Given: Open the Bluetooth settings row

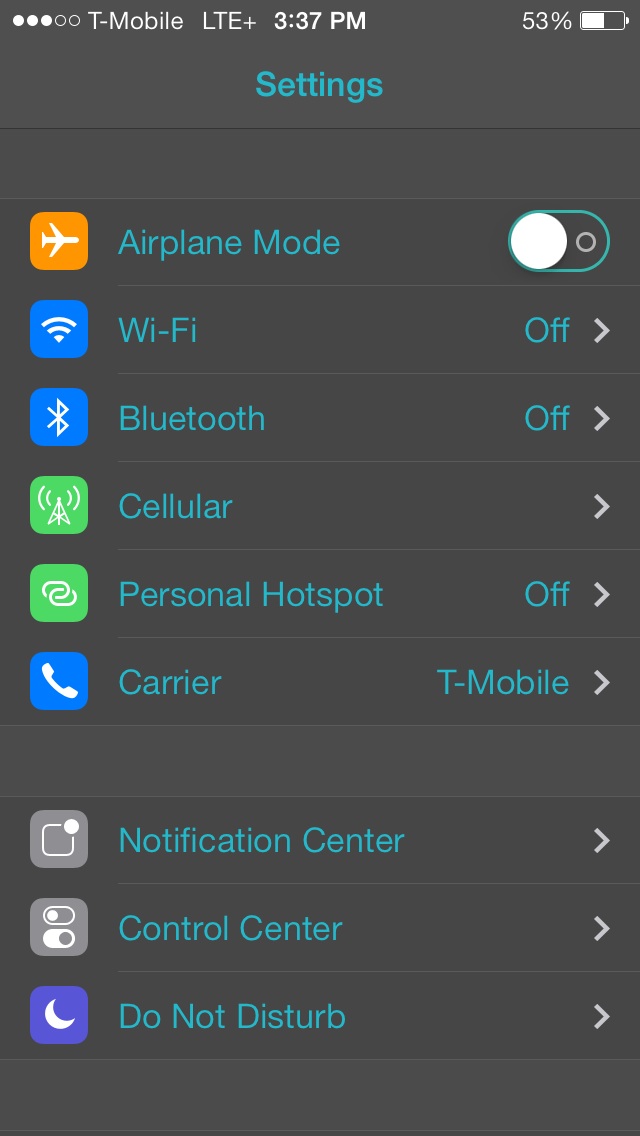Looking at the screenshot, I should [320, 418].
